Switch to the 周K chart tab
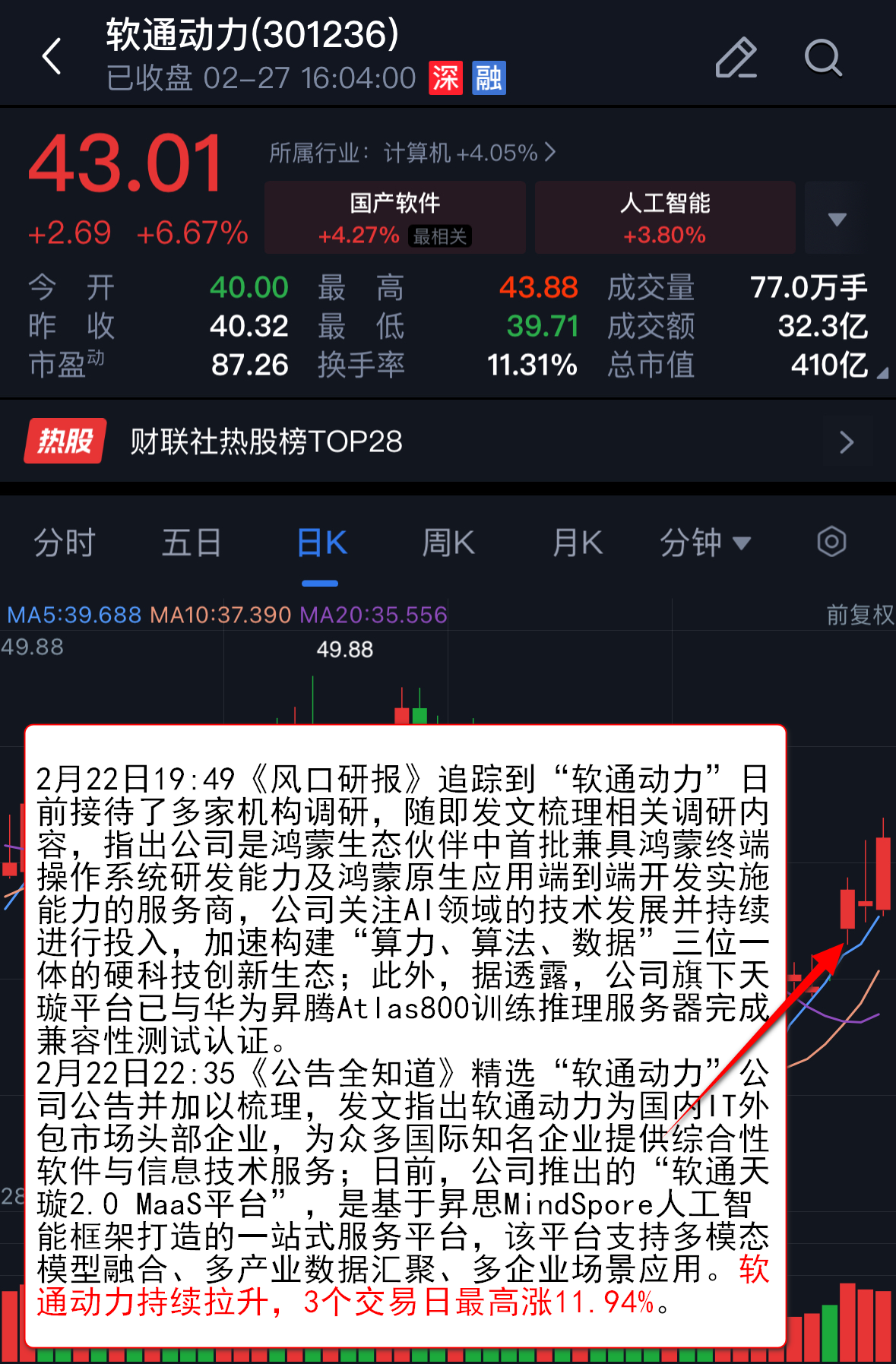Viewport: 896px width, 1364px height. coord(448,543)
